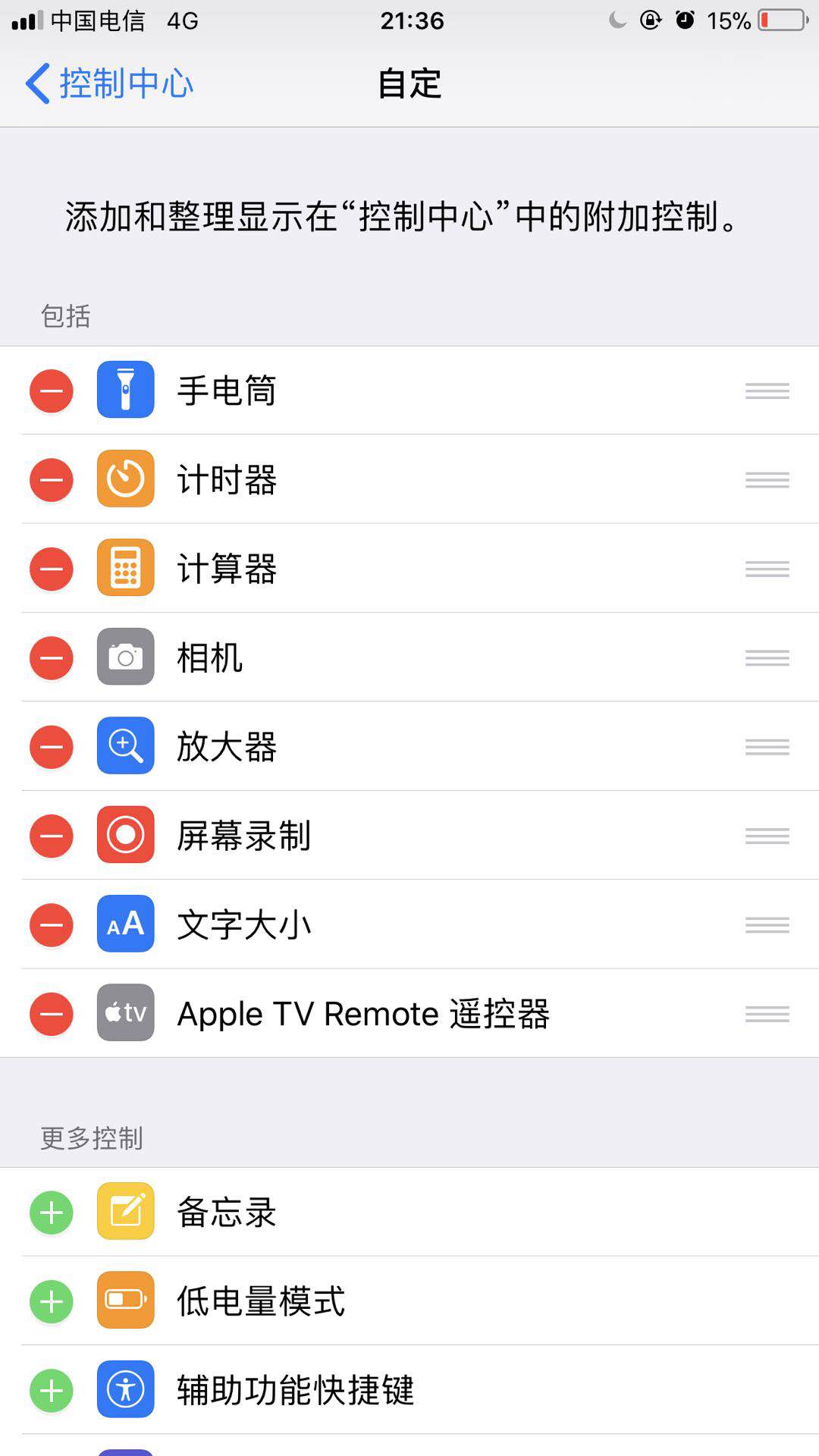Select the Apple TV Remote icon
This screenshot has height=1456, width=819.
point(126,1013)
